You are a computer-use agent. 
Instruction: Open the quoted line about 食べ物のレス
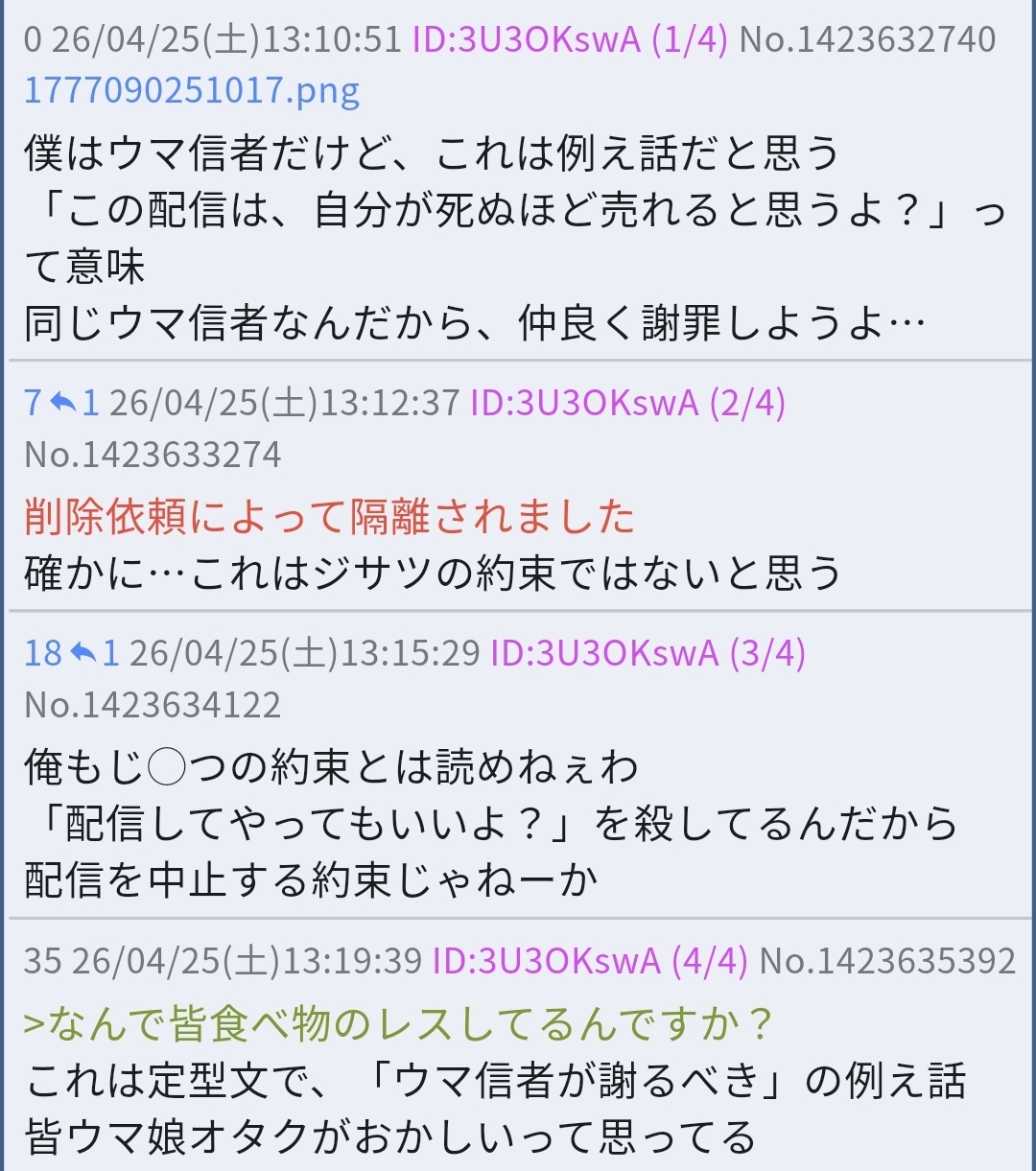click(398, 1025)
